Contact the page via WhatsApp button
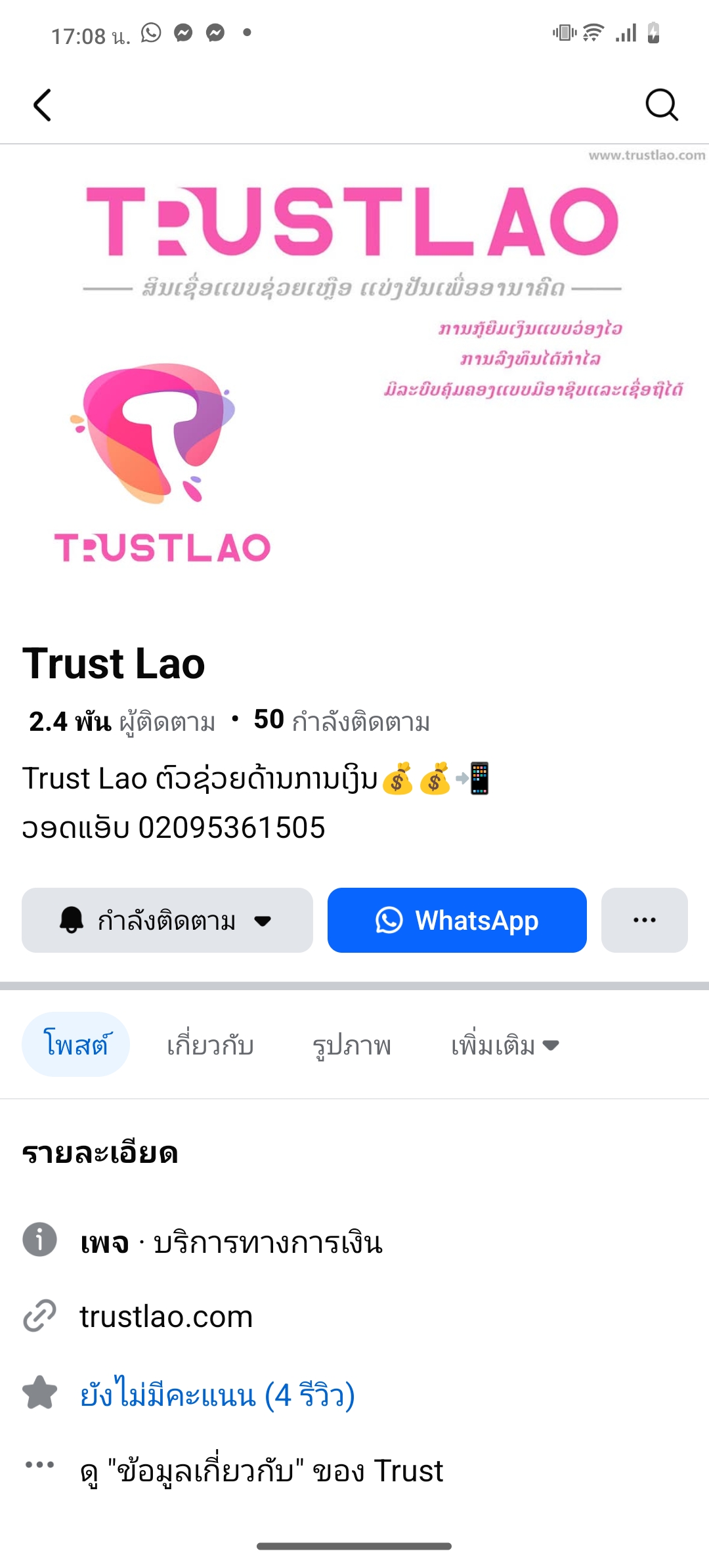 point(457,920)
